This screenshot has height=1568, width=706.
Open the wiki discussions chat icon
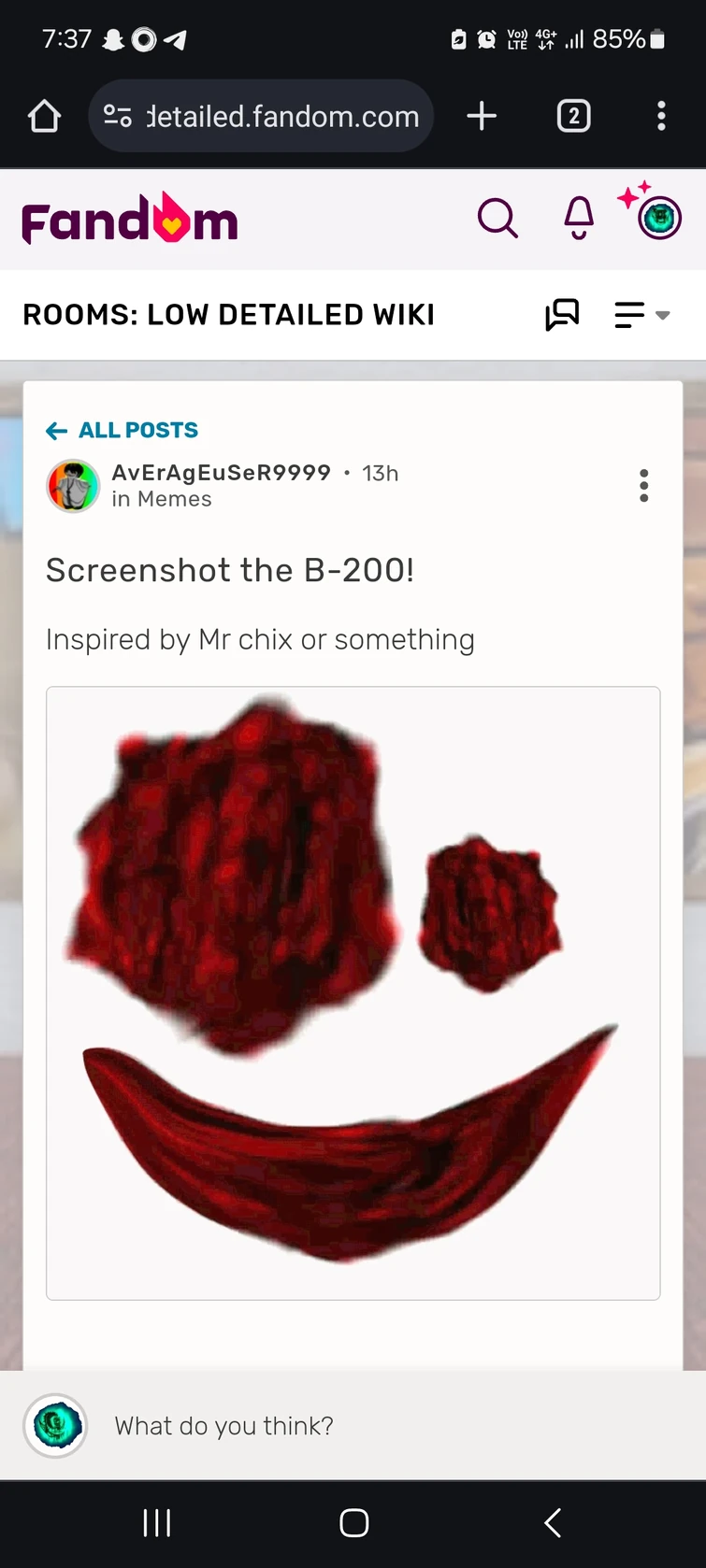pos(562,315)
